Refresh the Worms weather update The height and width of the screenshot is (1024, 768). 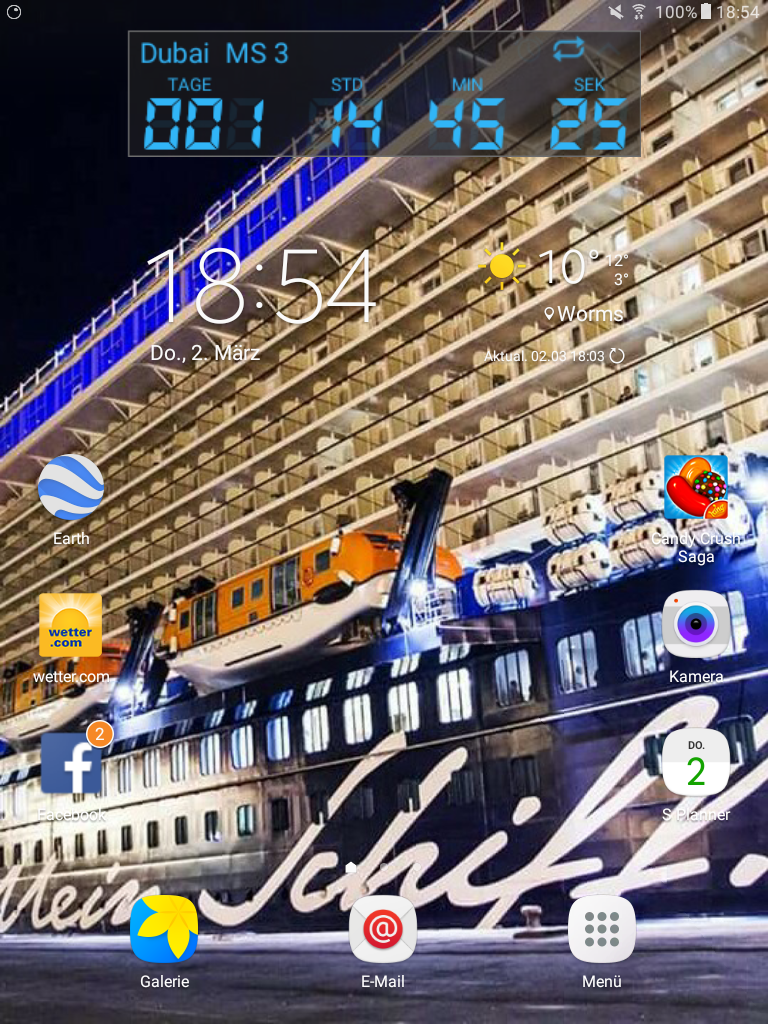click(x=617, y=356)
